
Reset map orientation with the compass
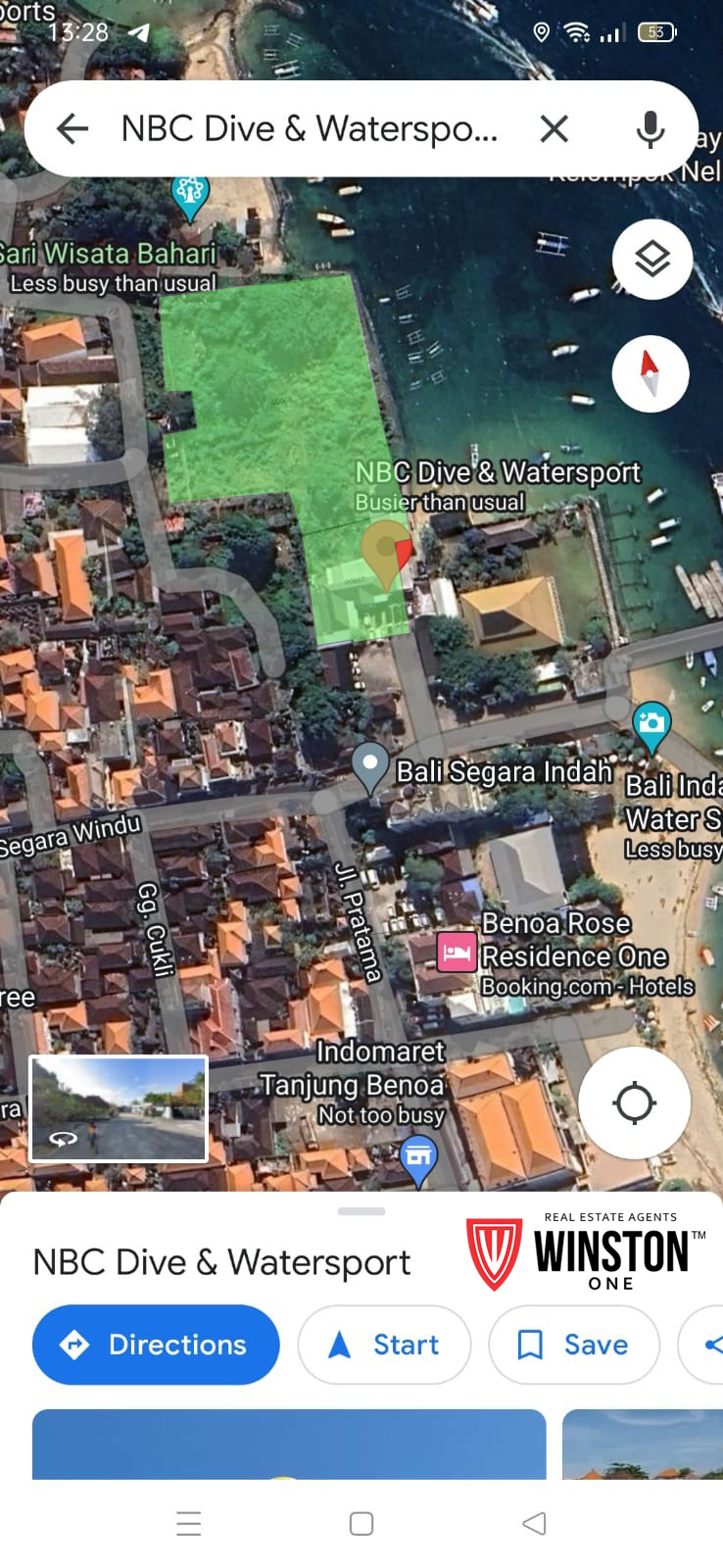coord(650,373)
